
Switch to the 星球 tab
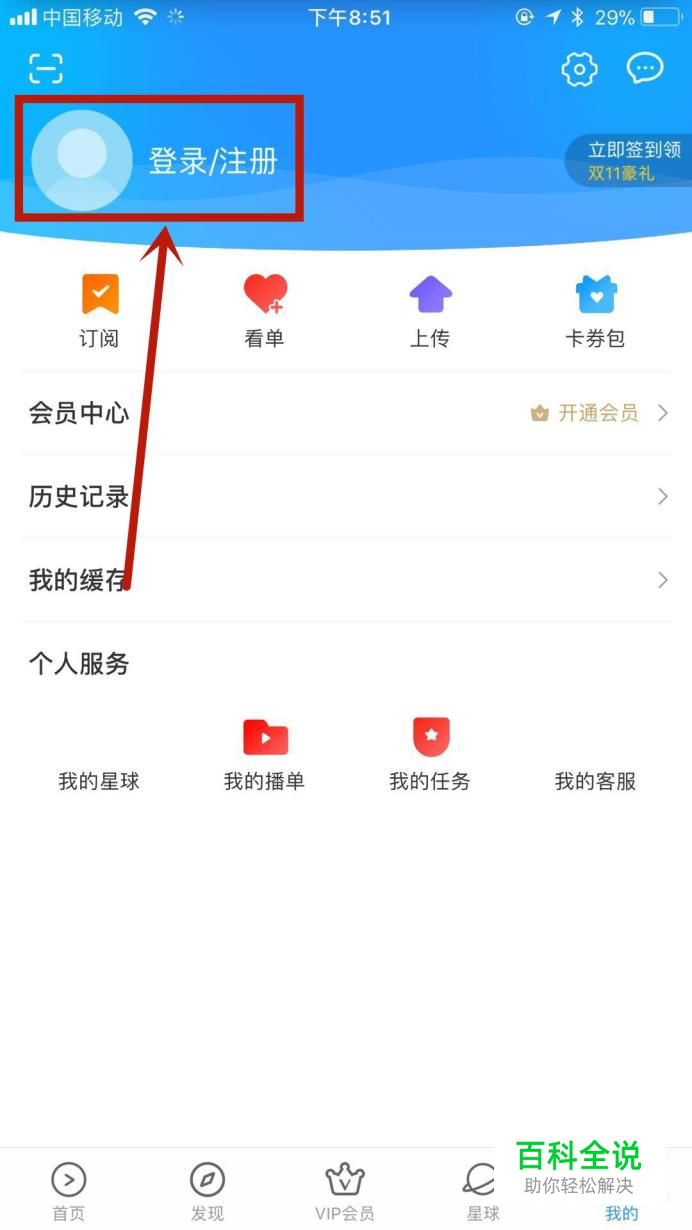pyautogui.click(x=483, y=1192)
